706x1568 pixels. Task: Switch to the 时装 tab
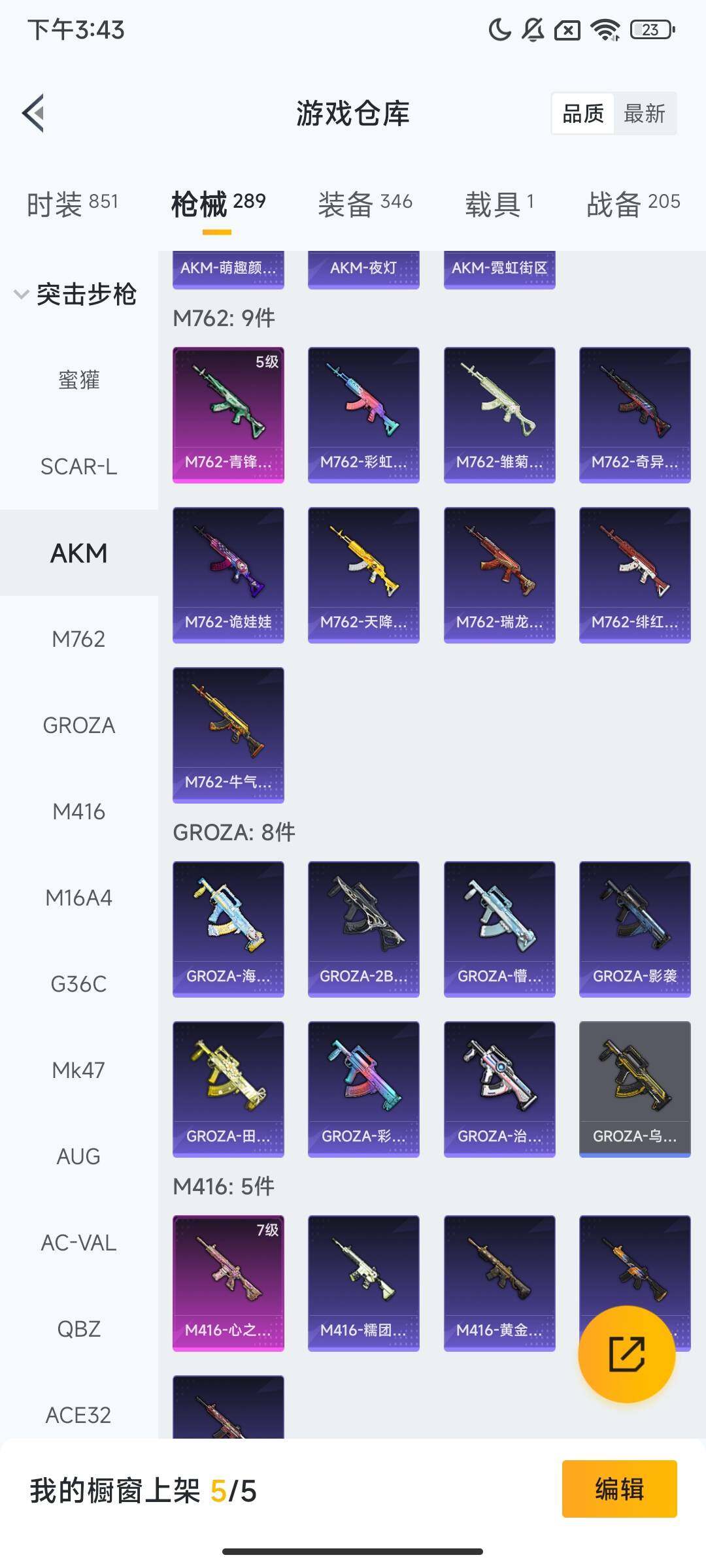(72, 204)
